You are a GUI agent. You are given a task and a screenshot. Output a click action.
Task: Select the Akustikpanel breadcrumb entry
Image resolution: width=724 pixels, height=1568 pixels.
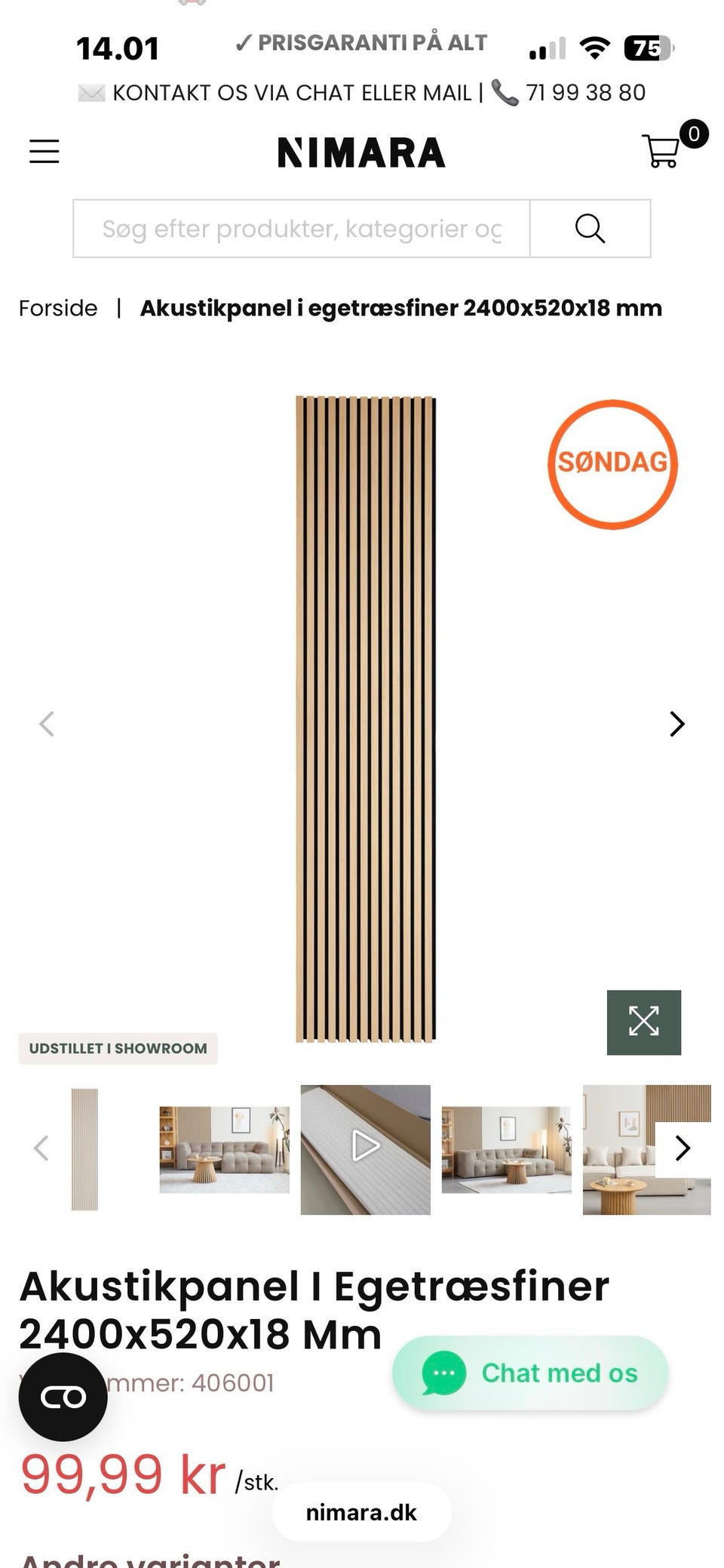click(400, 308)
